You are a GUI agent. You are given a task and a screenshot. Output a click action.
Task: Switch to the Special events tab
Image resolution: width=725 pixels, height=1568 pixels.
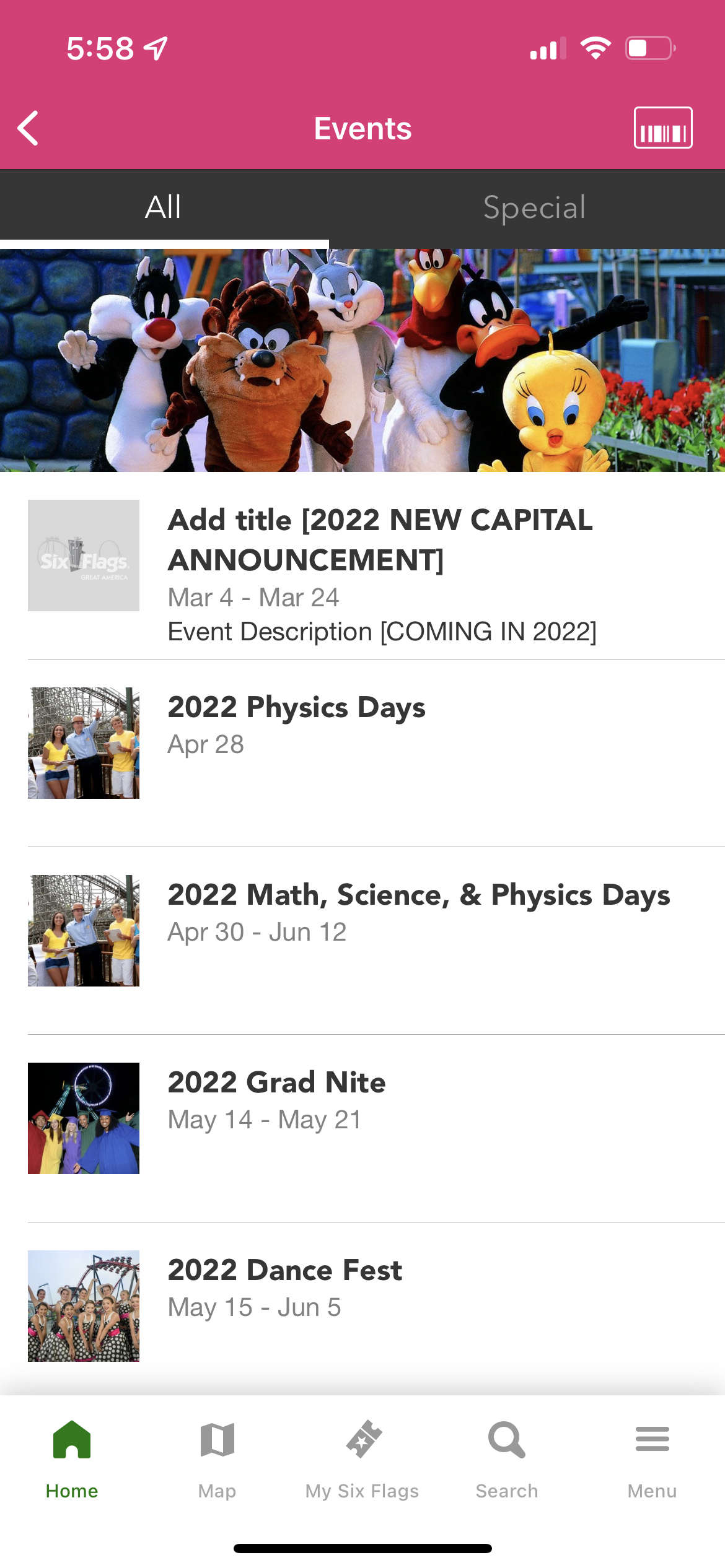[534, 207]
